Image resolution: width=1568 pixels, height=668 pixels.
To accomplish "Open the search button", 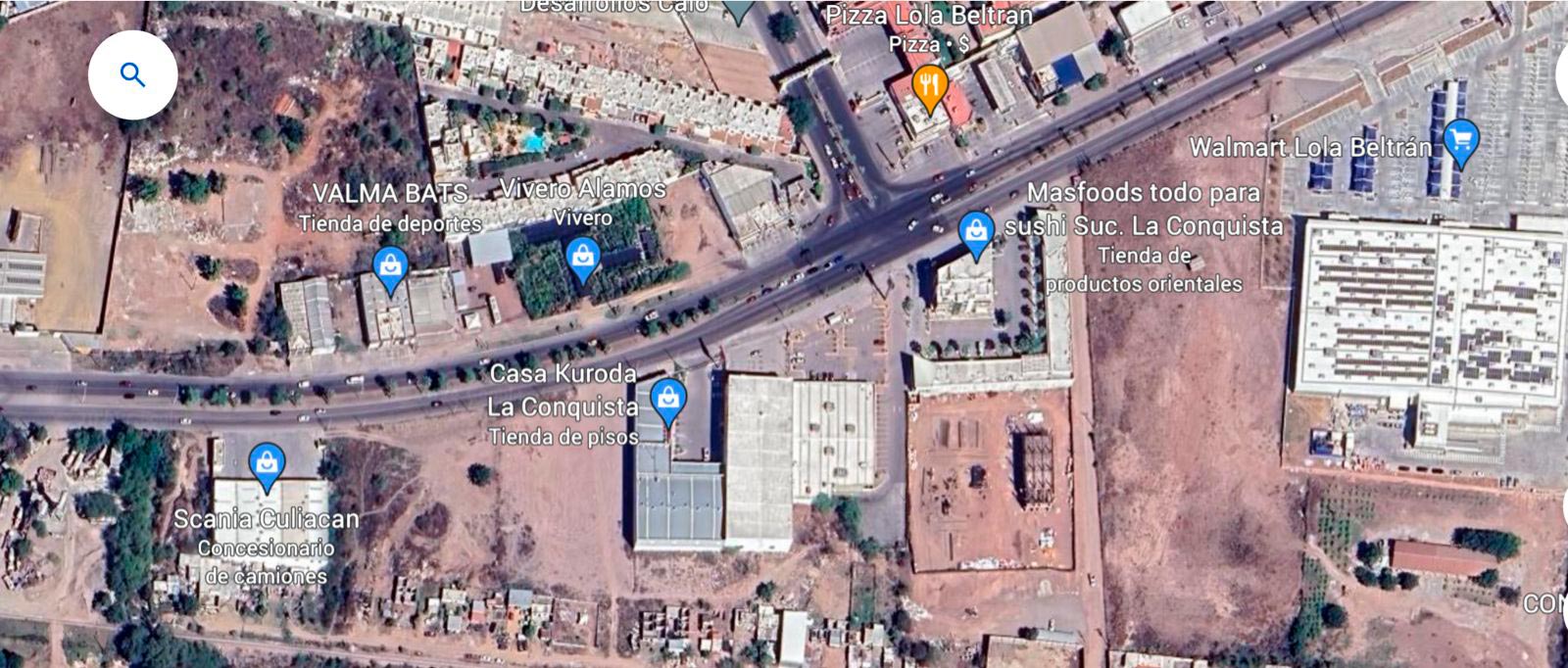I will click(132, 75).
